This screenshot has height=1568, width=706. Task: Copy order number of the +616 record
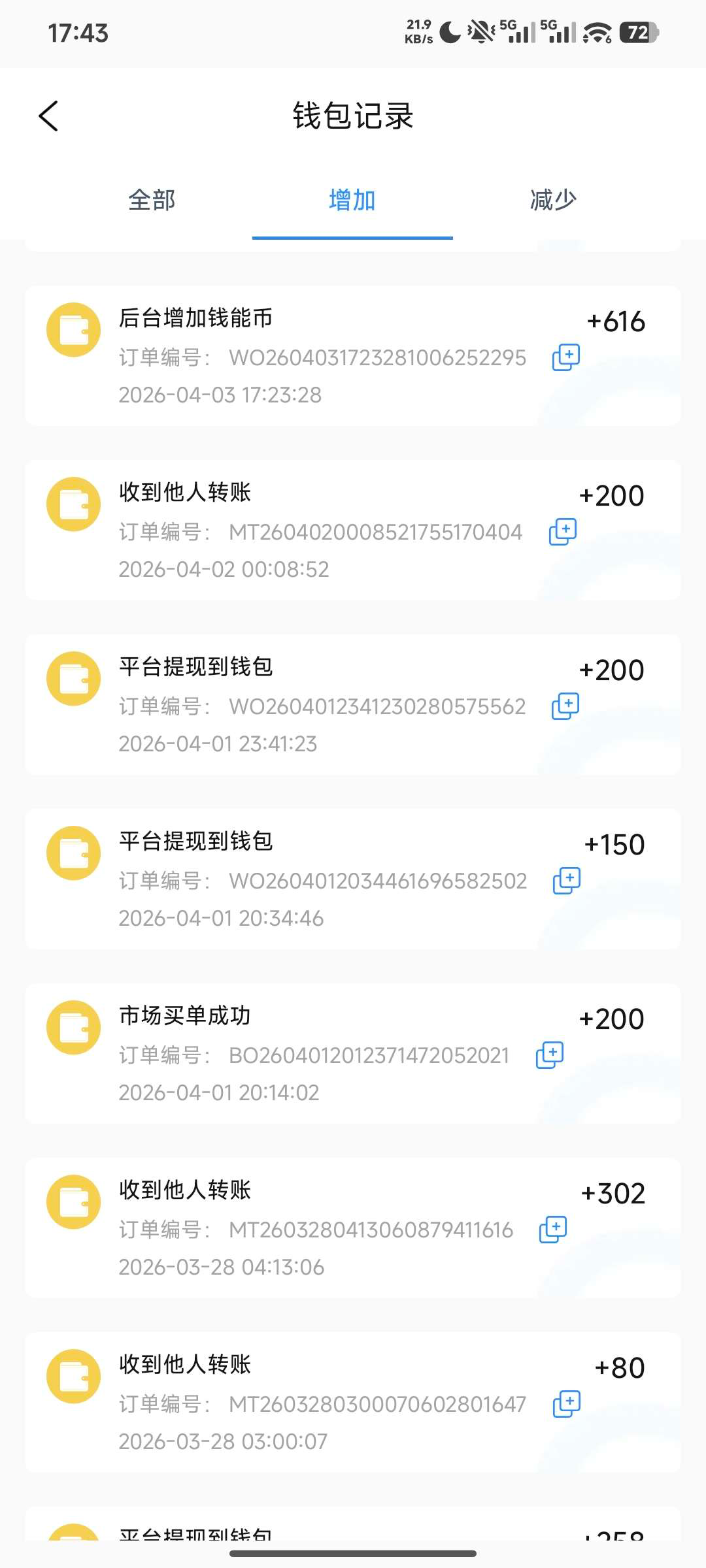point(566,357)
